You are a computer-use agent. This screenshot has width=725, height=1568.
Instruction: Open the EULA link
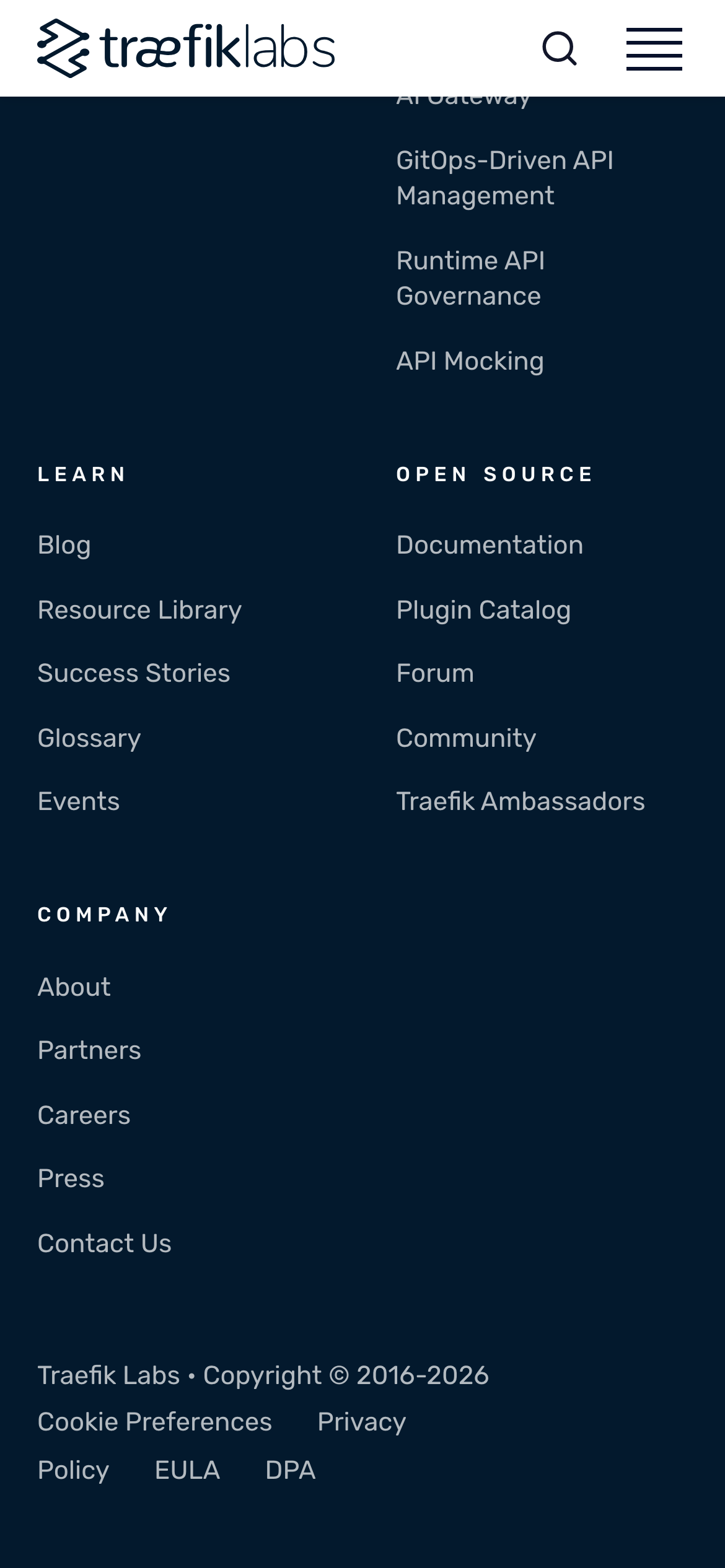(187, 1470)
